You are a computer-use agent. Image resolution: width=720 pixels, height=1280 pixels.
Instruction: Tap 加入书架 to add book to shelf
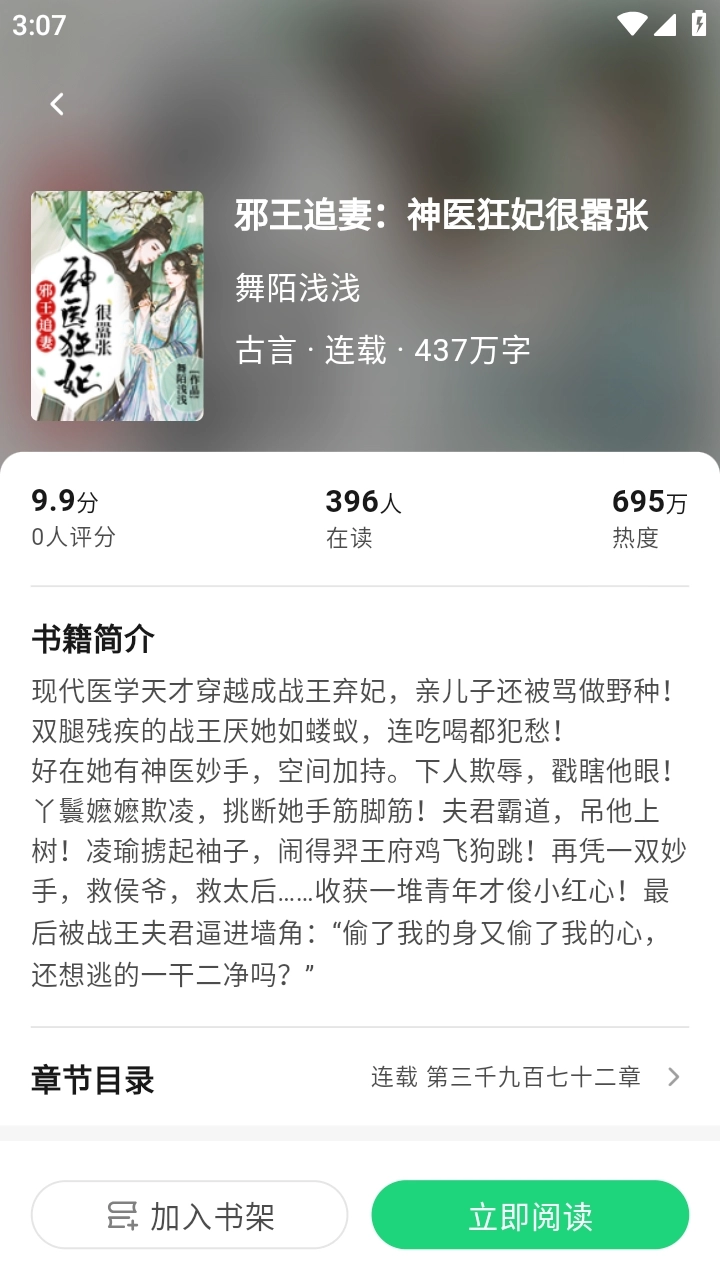click(189, 1214)
